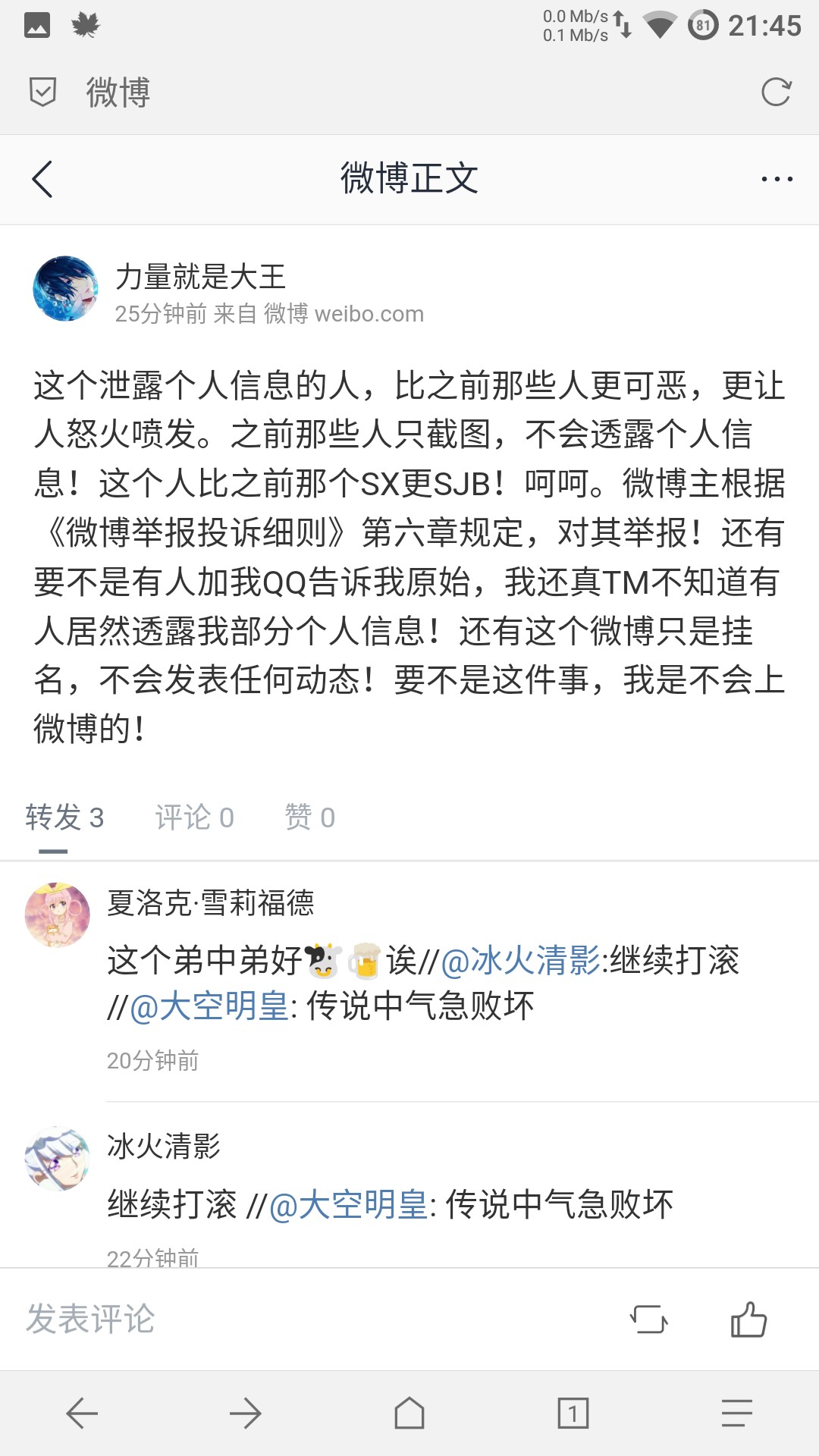The image size is (819, 1456).
Task: Like this weibo post
Action: [748, 1319]
